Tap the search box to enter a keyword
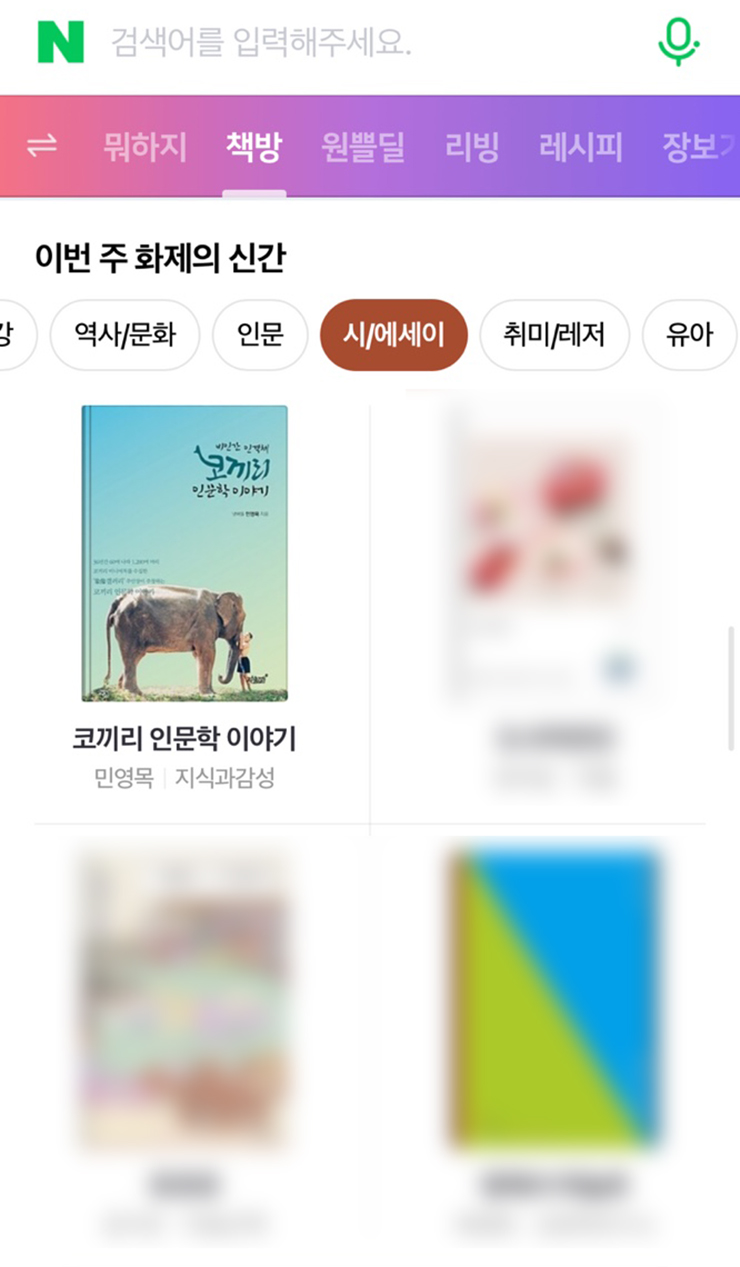Viewport: 740px width, 1267px height. coord(370,43)
